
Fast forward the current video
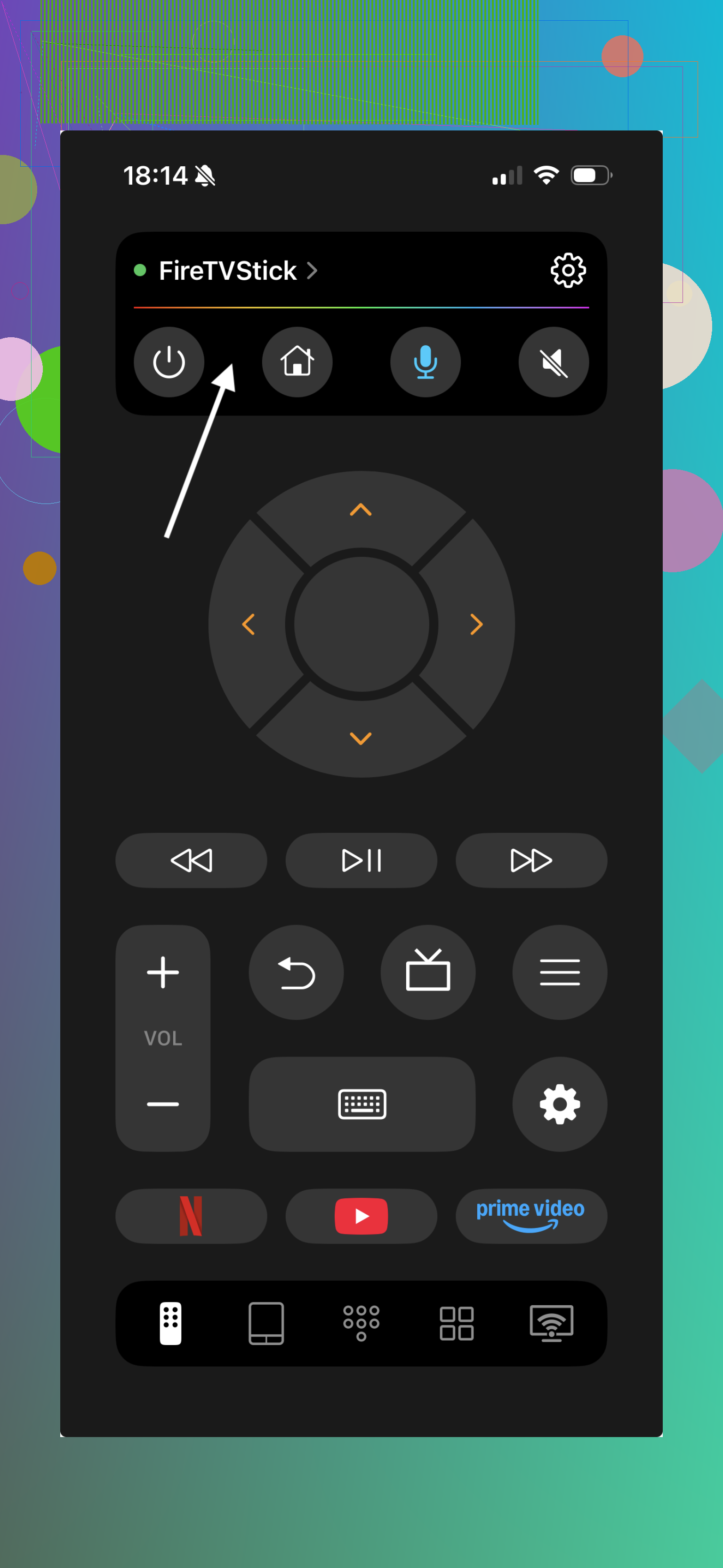(531, 861)
